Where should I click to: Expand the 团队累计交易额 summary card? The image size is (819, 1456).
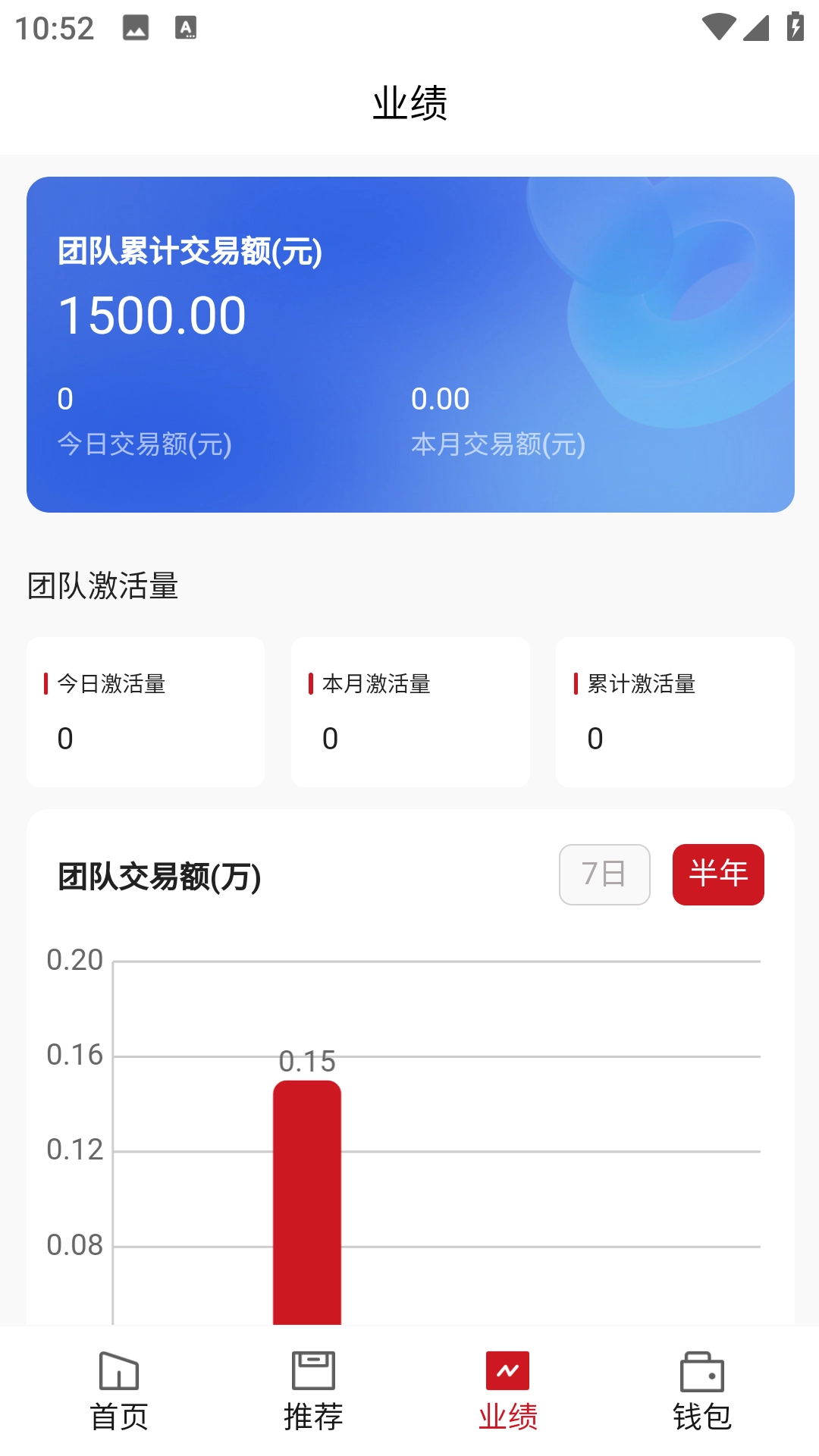tap(409, 341)
